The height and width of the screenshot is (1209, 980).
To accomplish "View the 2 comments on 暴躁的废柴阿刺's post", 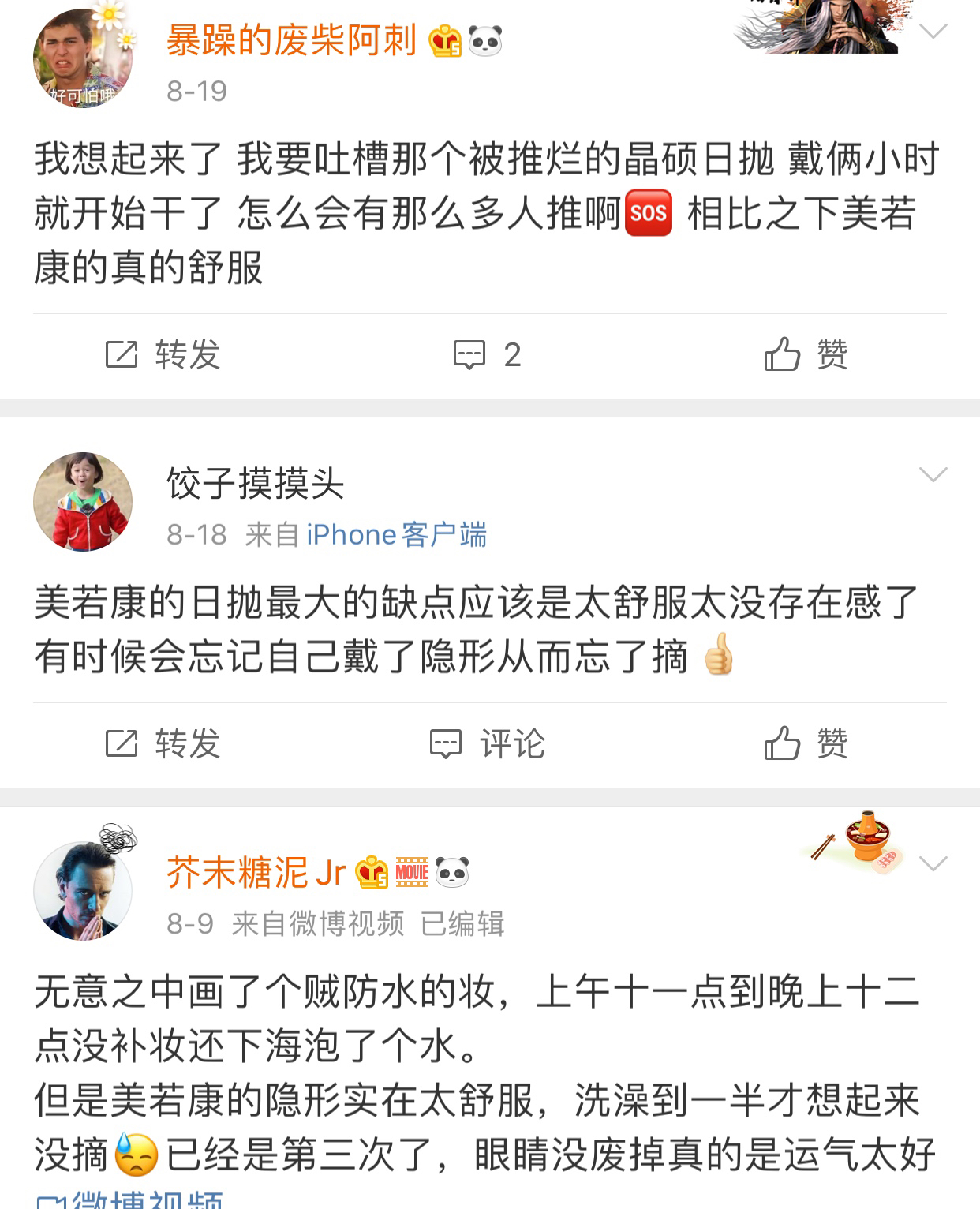I will (487, 355).
